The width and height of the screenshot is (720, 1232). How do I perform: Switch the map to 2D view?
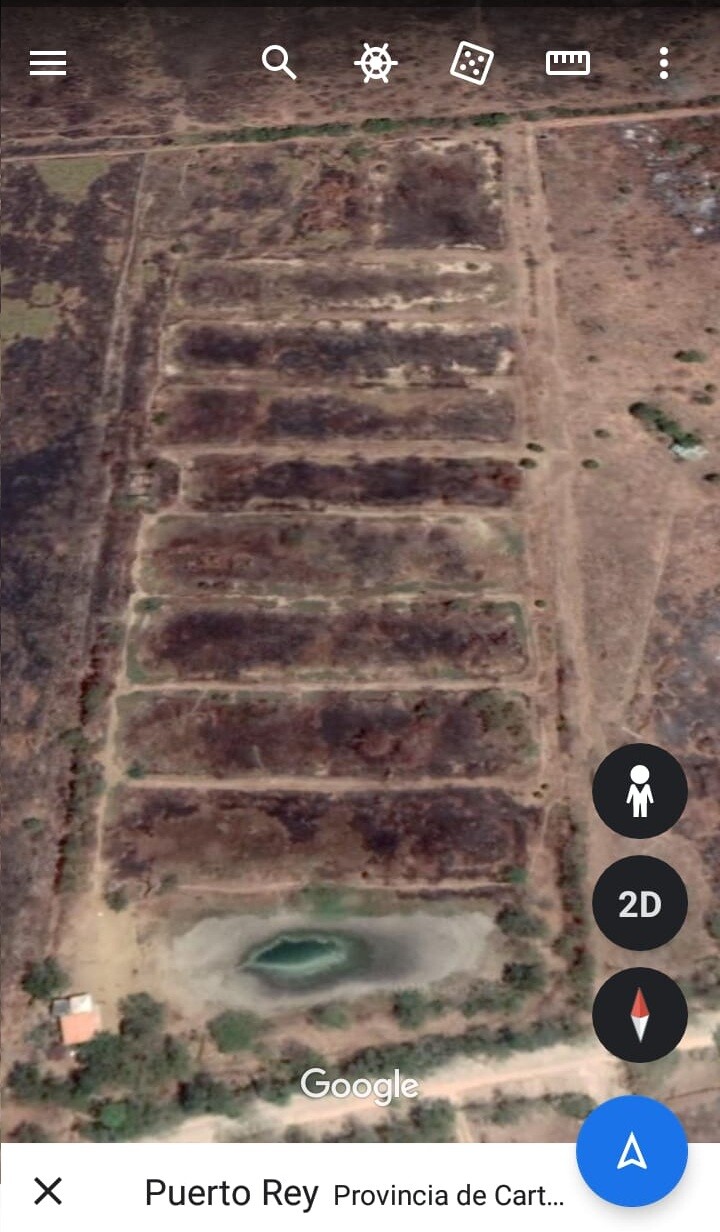click(639, 903)
